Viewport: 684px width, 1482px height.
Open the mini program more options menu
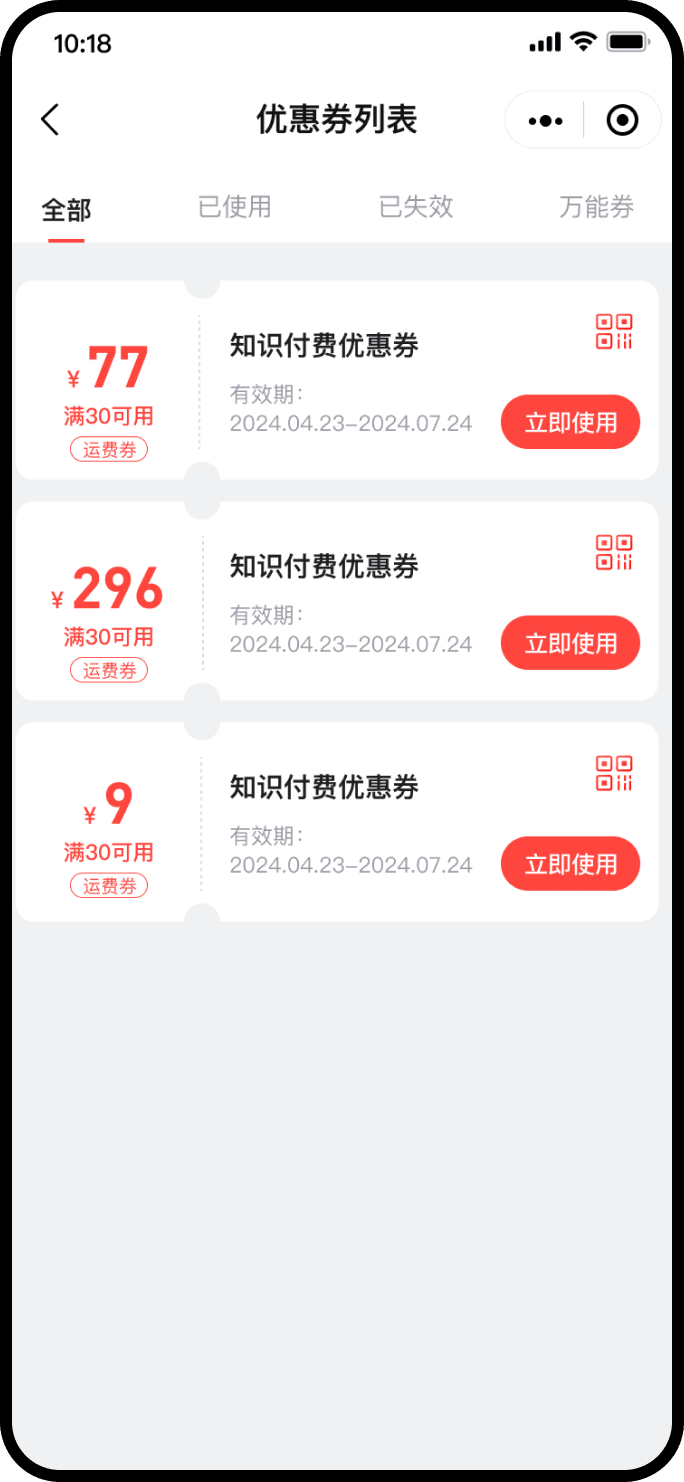pos(545,121)
